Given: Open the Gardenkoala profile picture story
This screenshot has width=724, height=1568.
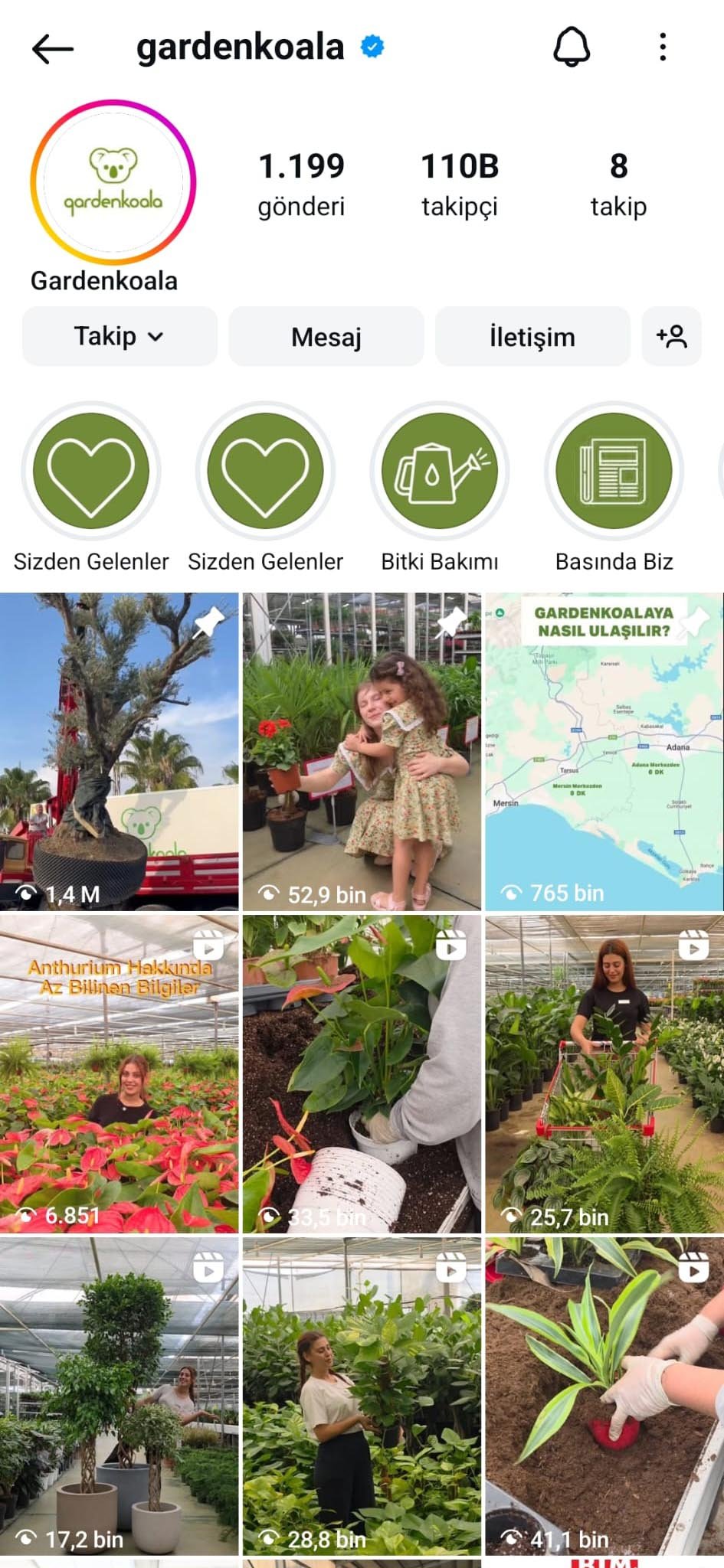Looking at the screenshot, I should pyautogui.click(x=113, y=182).
